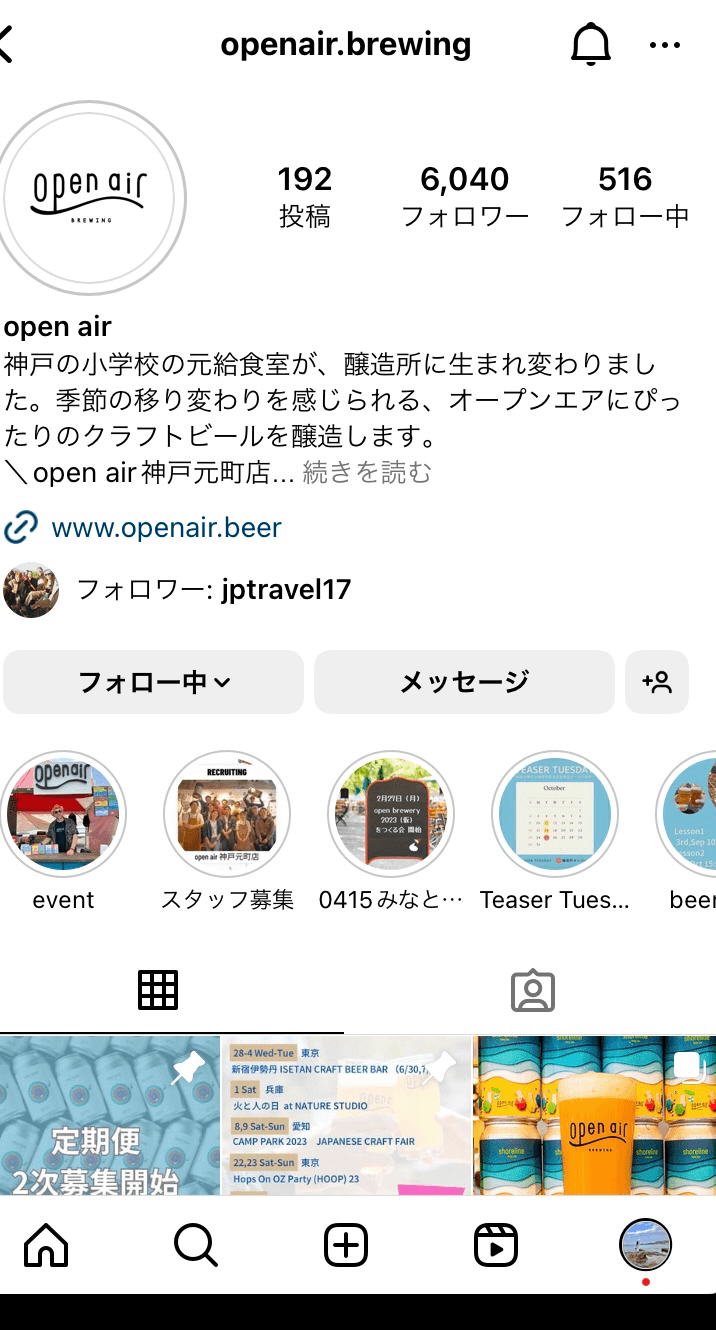
Task: Open the event story highlight
Action: click(x=63, y=814)
